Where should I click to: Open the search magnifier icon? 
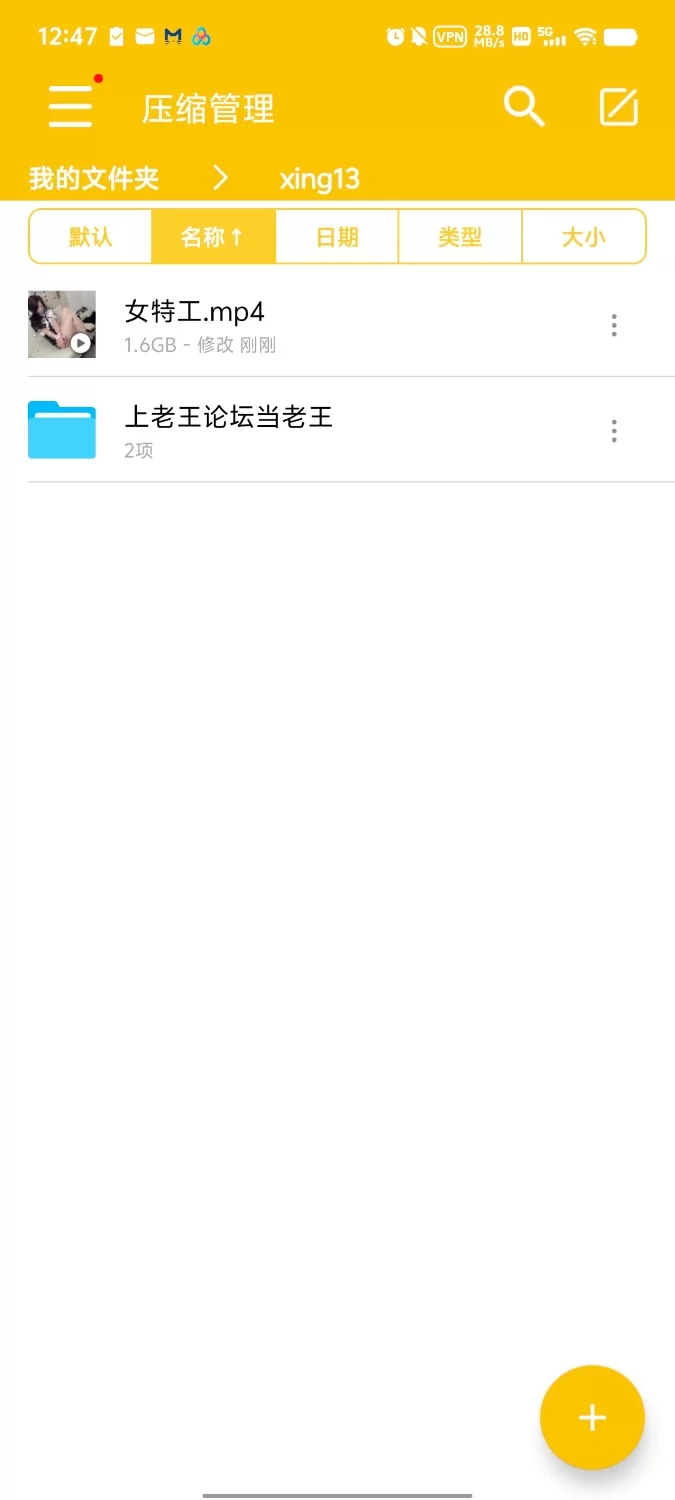point(523,106)
